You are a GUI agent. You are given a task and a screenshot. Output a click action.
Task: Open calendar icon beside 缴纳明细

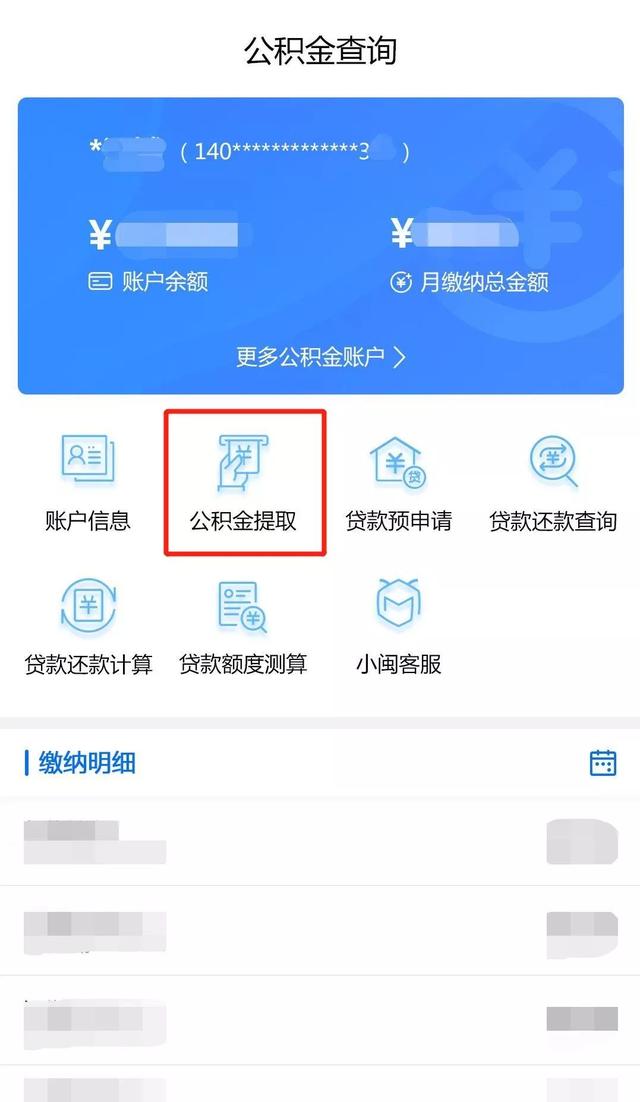[x=603, y=763]
